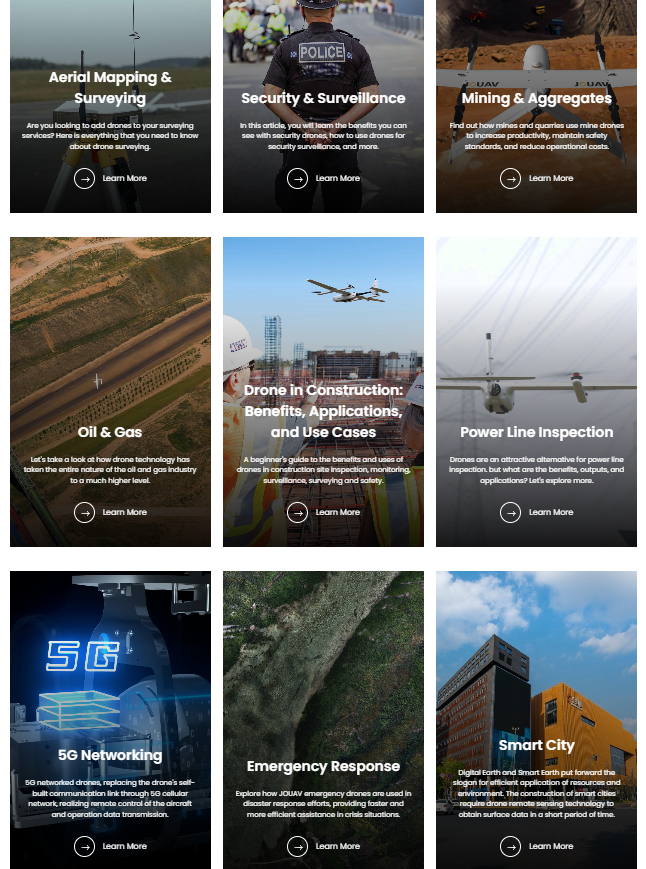The width and height of the screenshot is (646, 869).
Task: Tap Learn More for Emergency Response
Action: coord(324,846)
